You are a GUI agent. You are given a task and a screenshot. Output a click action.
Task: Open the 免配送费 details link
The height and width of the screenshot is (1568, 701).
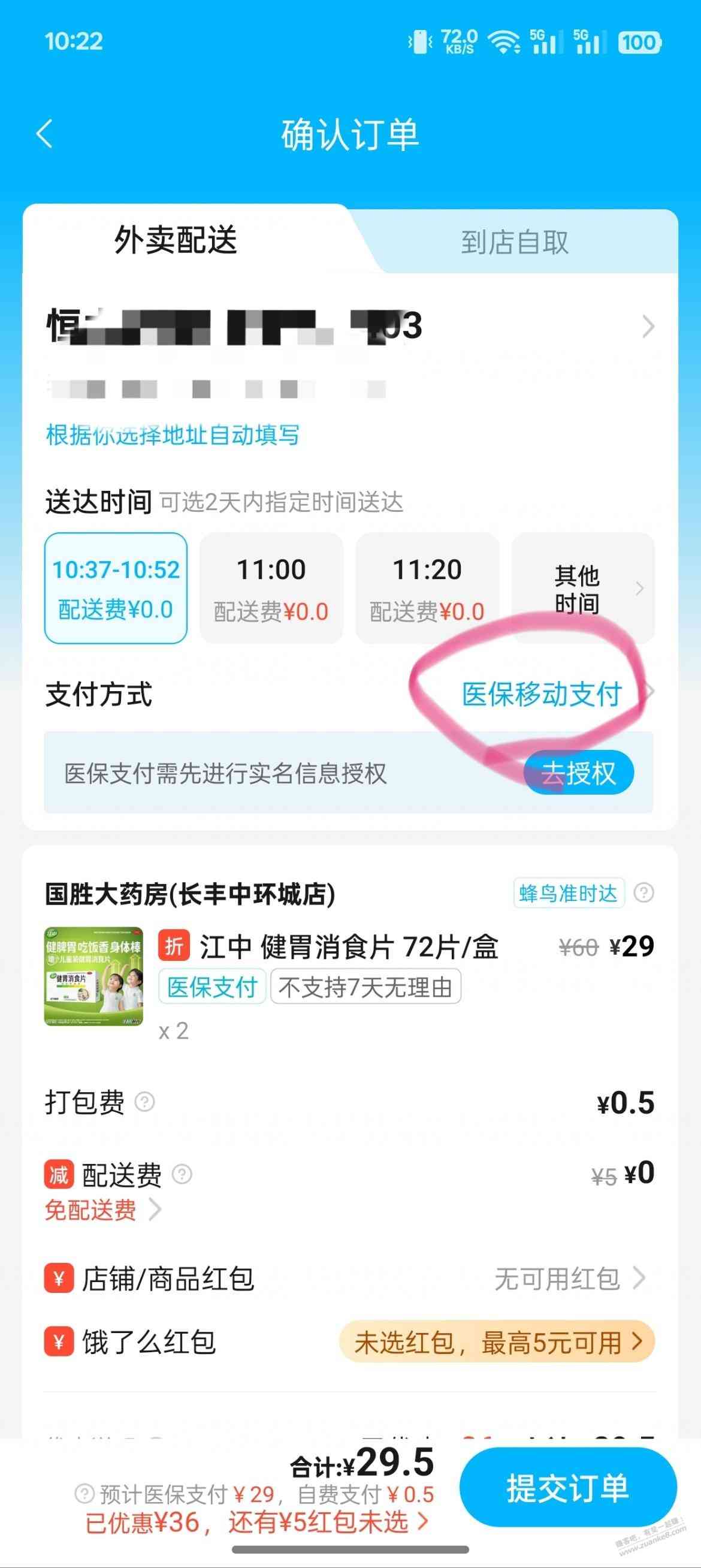coord(102,1210)
